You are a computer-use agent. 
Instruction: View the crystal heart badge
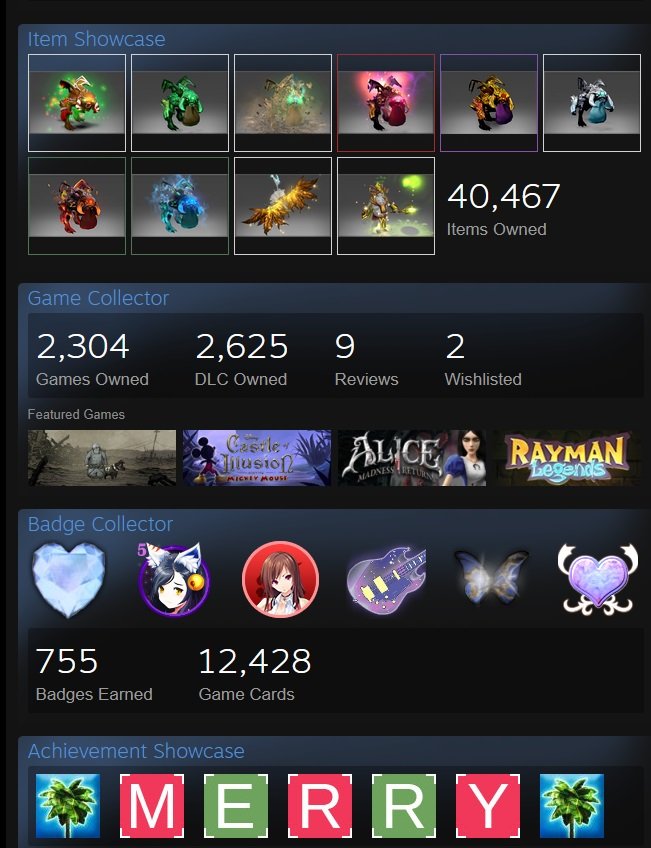68,579
